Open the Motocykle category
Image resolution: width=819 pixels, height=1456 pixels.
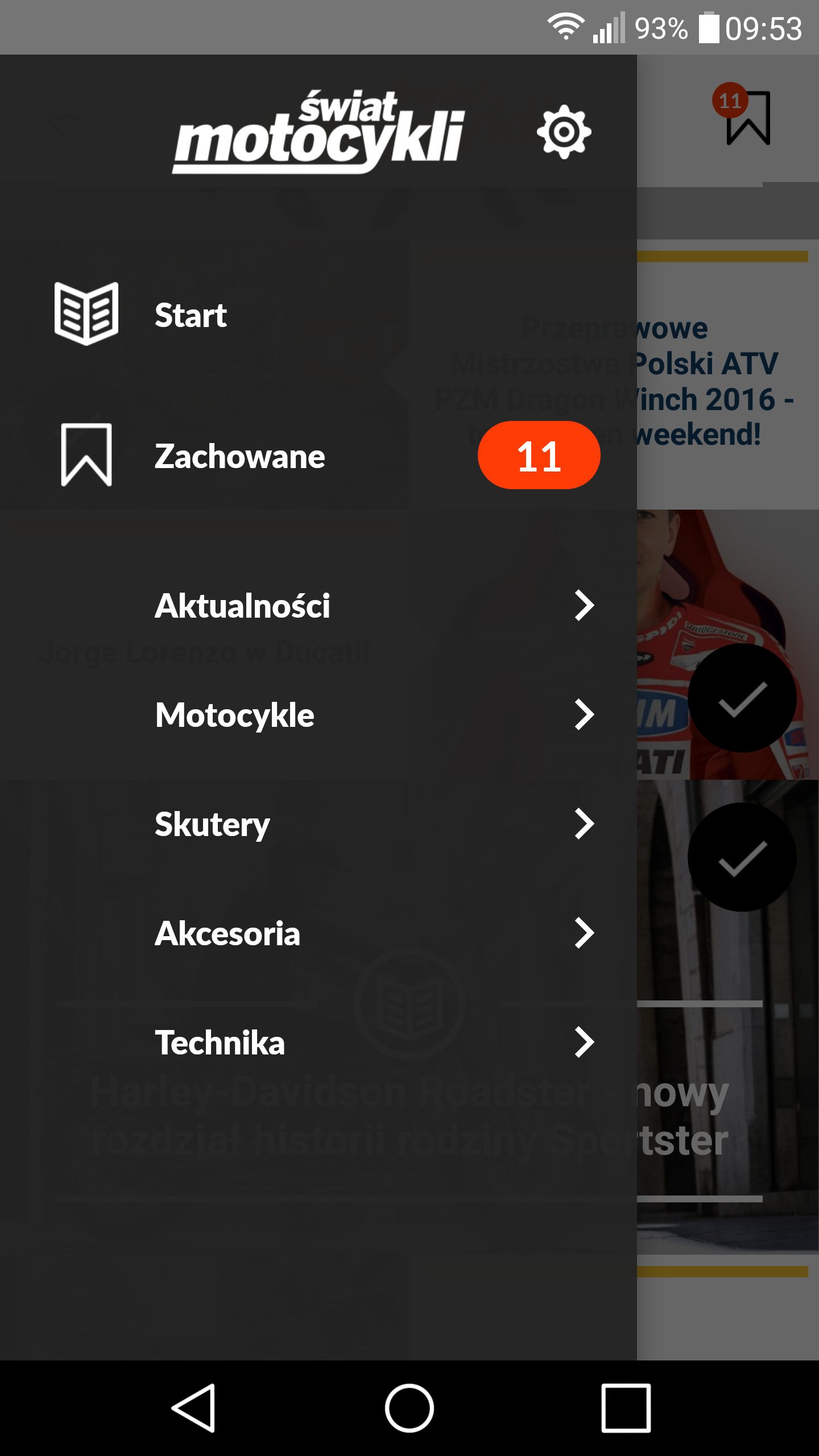(234, 715)
